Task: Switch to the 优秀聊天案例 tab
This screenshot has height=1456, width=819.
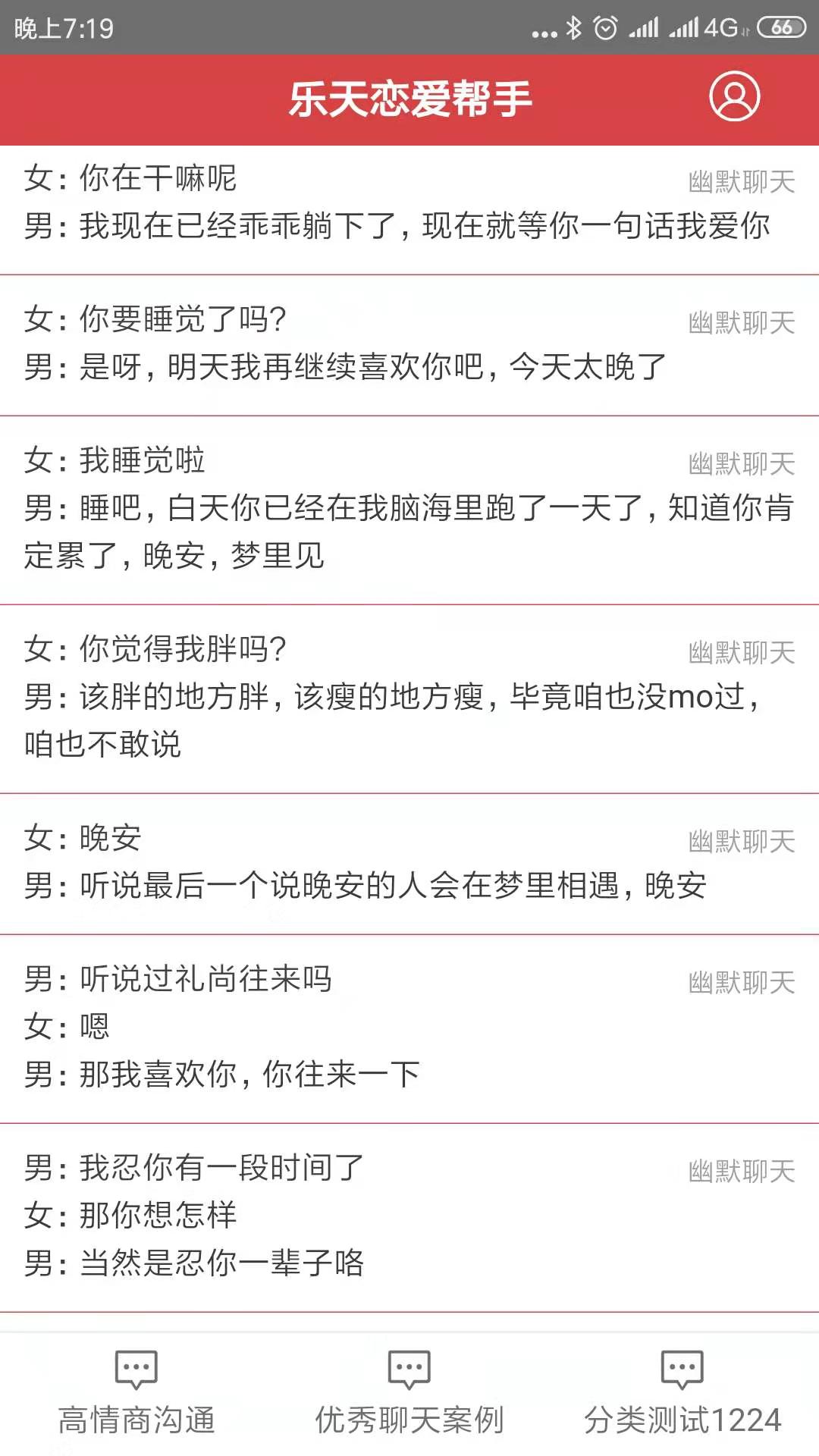Action: point(409,1394)
